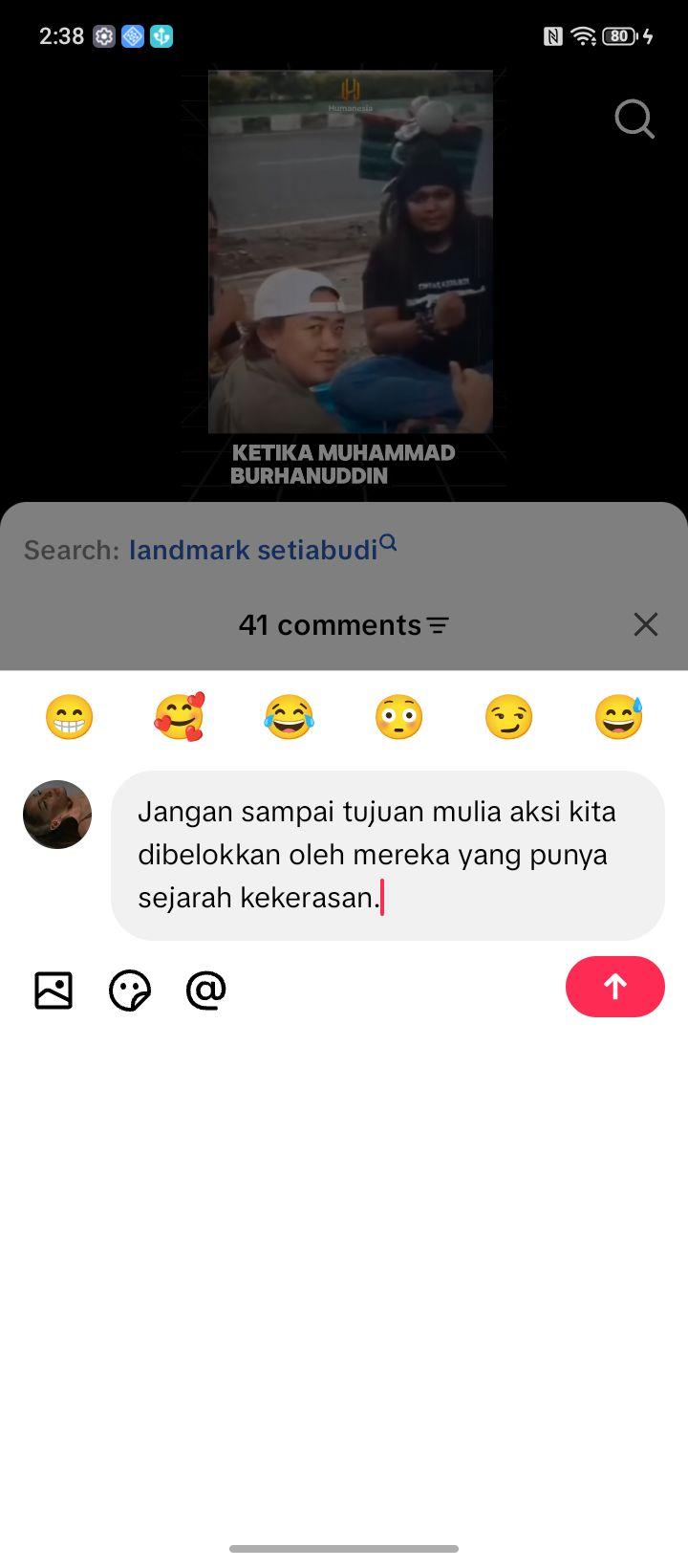The image size is (688, 1568).
Task: Insert the flushed face emoji
Action: coord(398,717)
